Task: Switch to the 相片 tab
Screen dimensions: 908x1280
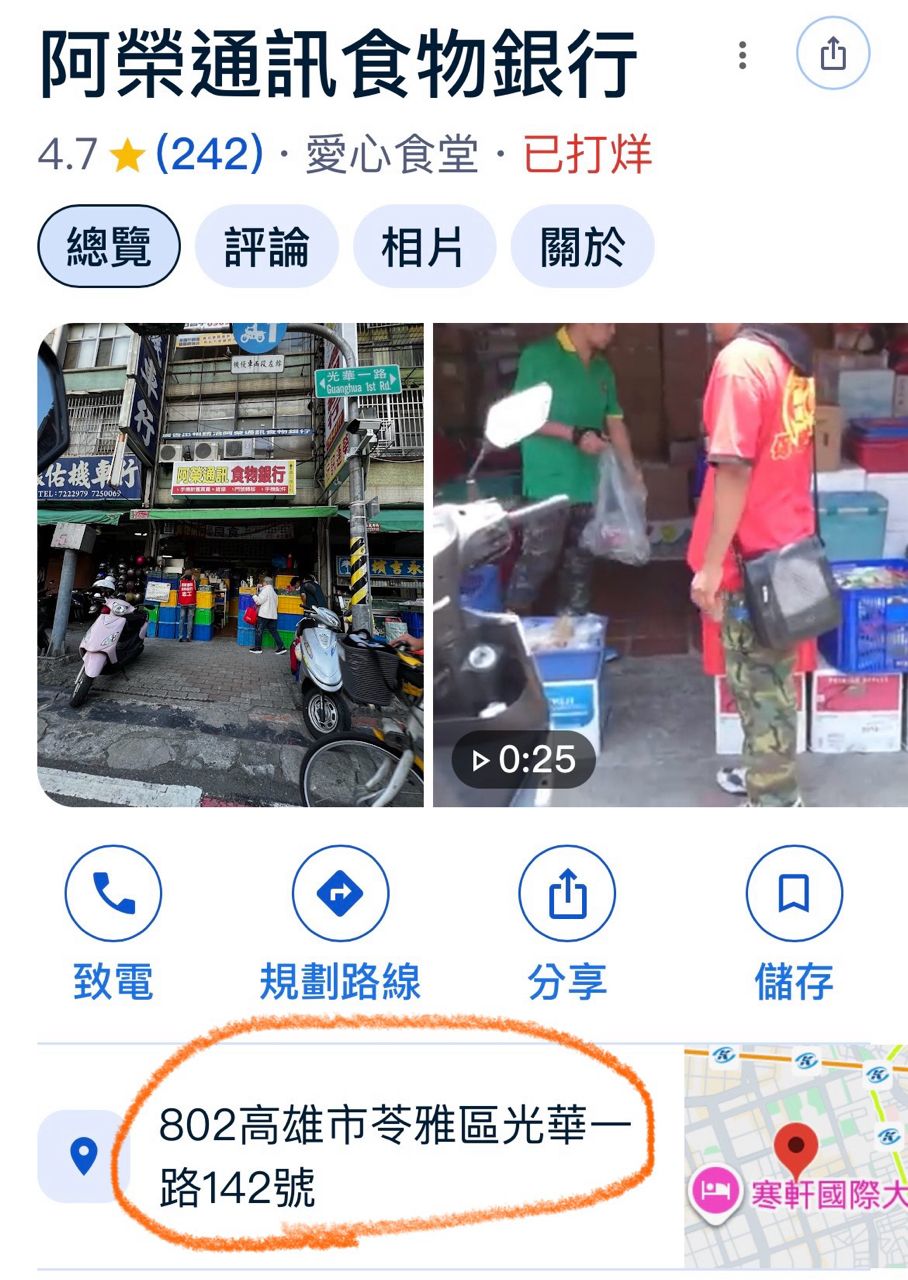Action: pyautogui.click(x=424, y=246)
